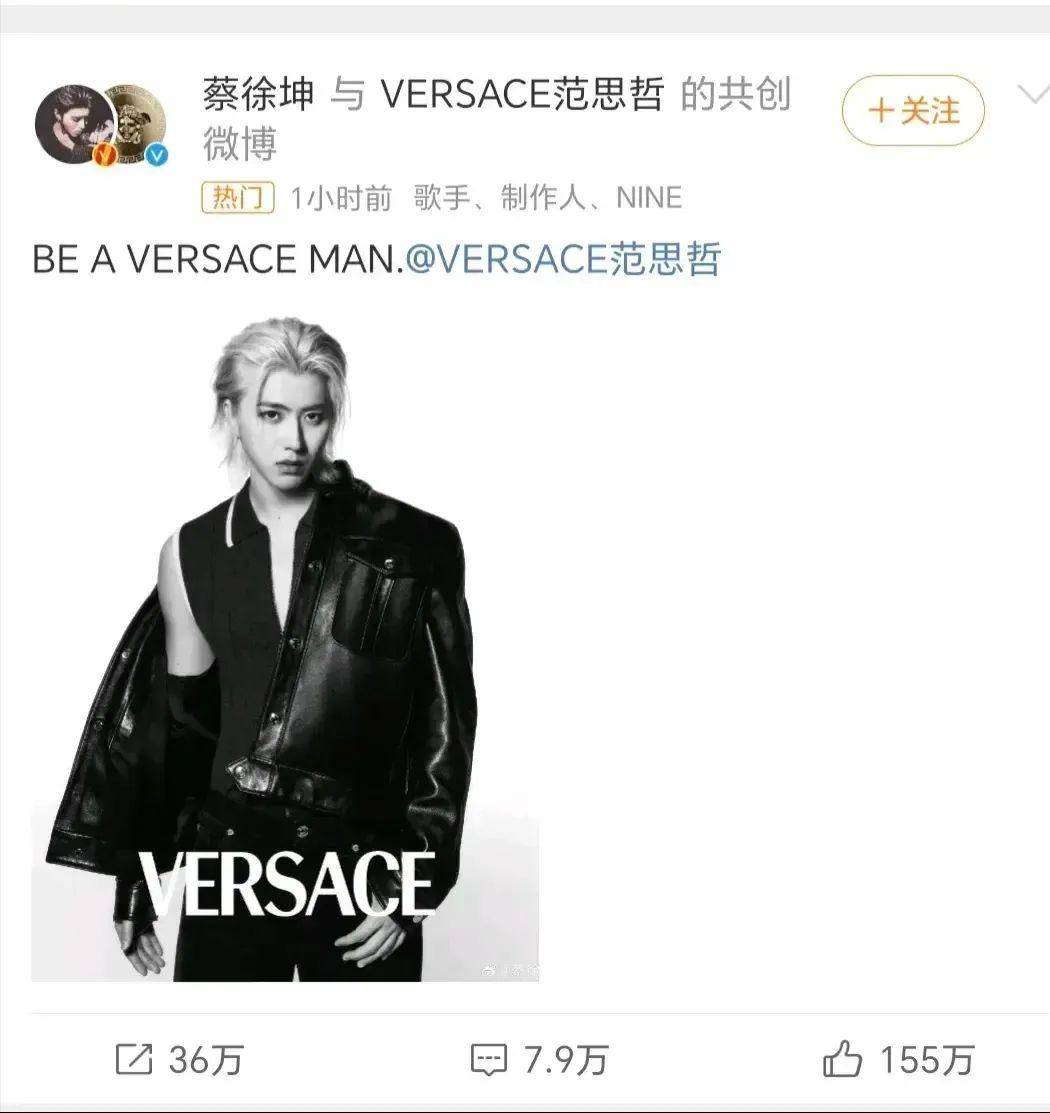This screenshot has height=1113, width=1050.
Task: Open VERSACE范思哲 profile from the header
Action: (522, 96)
